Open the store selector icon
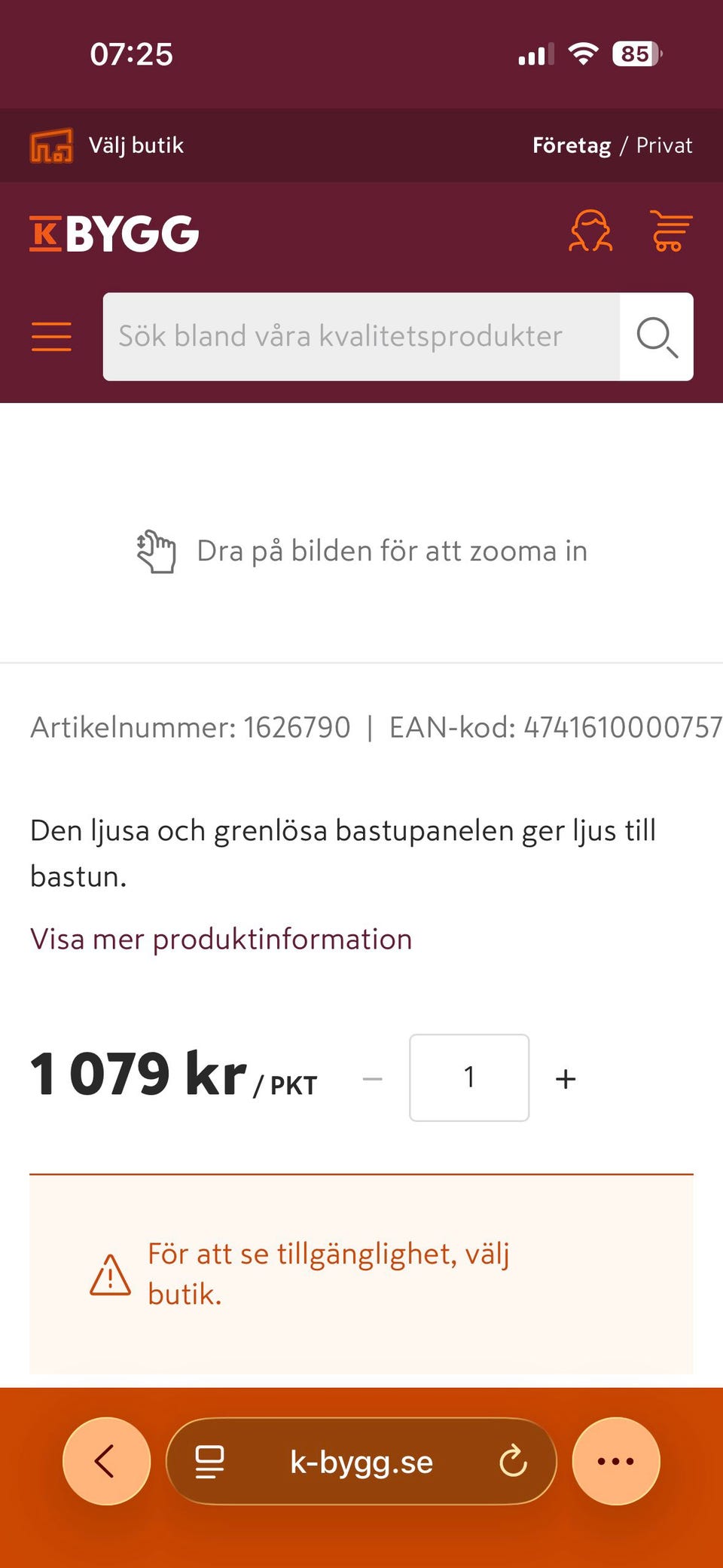Viewport: 723px width, 1568px height. tap(50, 145)
